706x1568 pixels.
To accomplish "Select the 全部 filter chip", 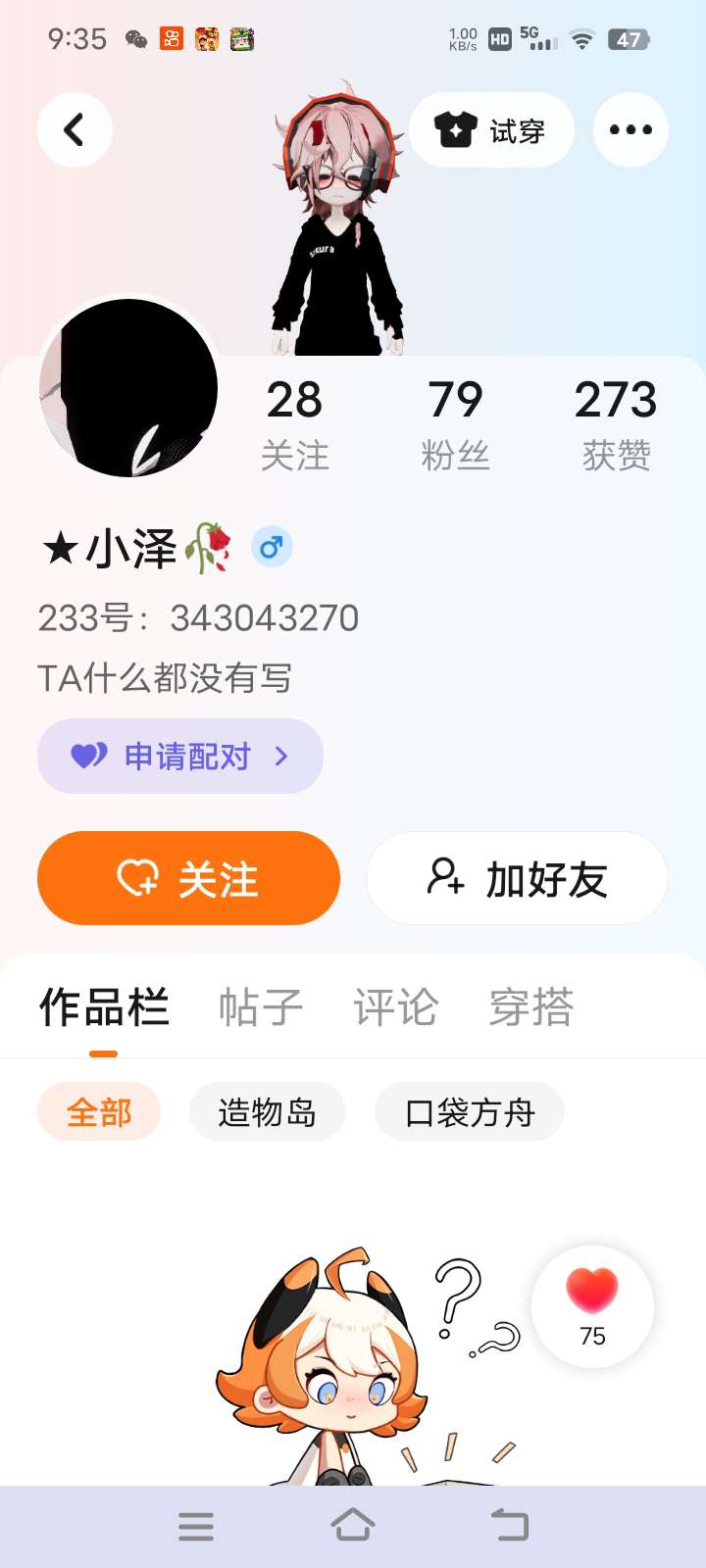I will 99,1111.
